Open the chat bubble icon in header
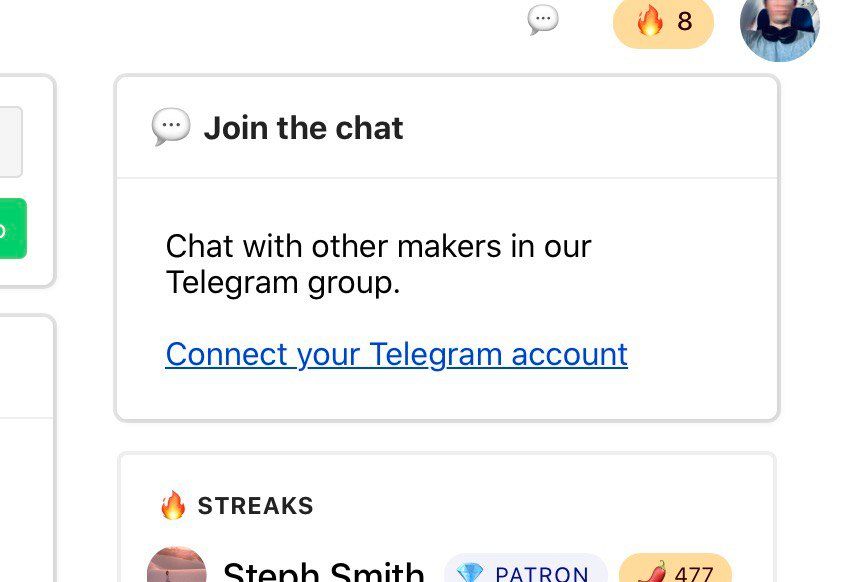This screenshot has width=848, height=582. click(x=542, y=20)
